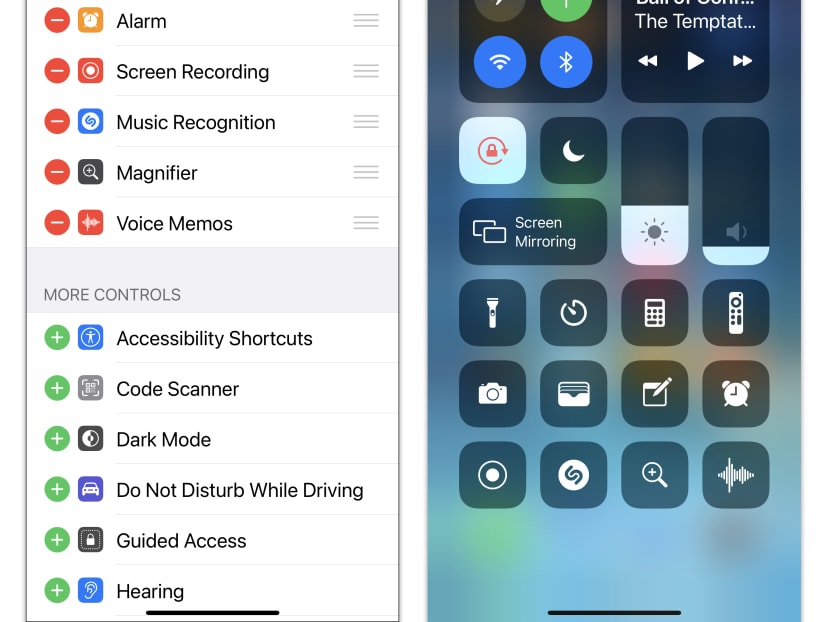Toggle Bluetooth in Control Center

point(565,62)
